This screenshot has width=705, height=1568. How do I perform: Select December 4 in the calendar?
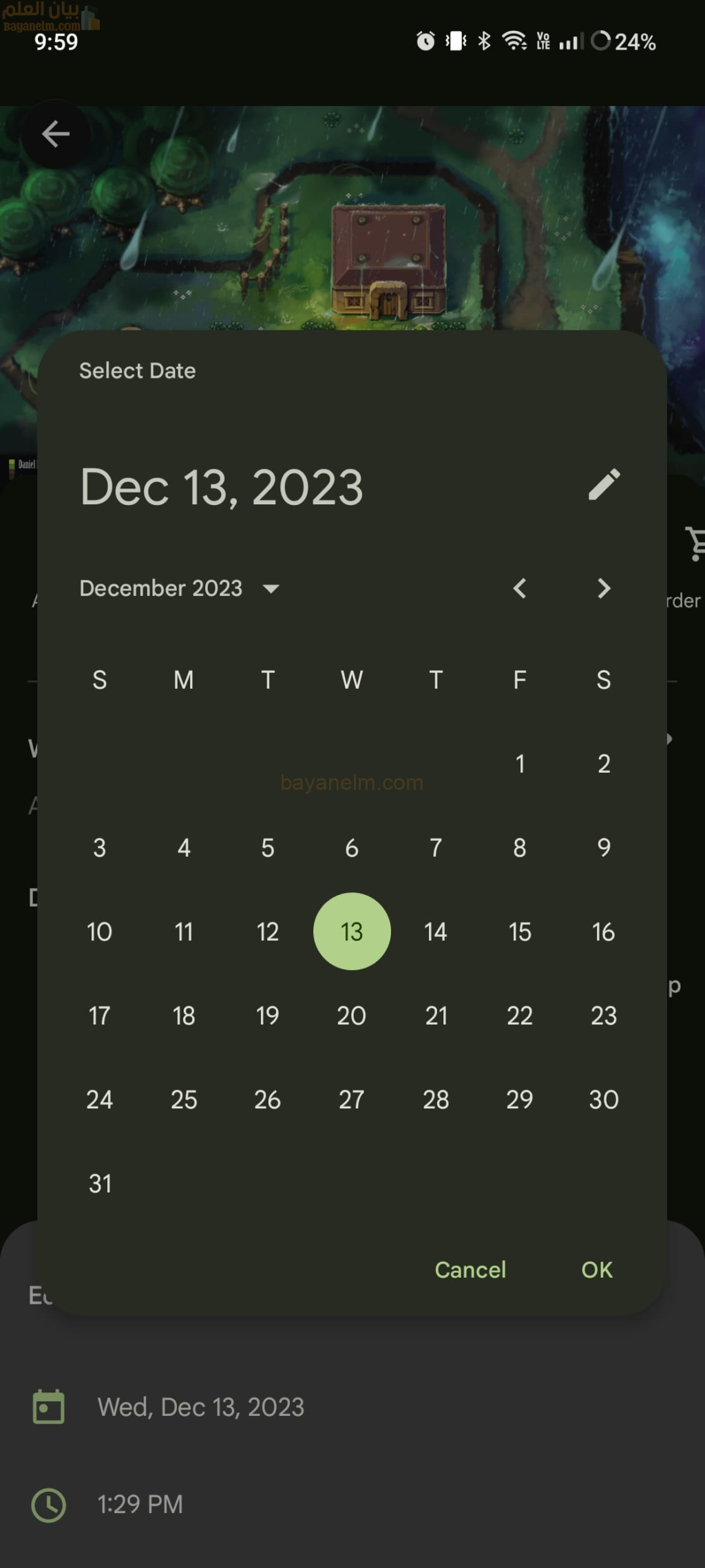(x=184, y=848)
